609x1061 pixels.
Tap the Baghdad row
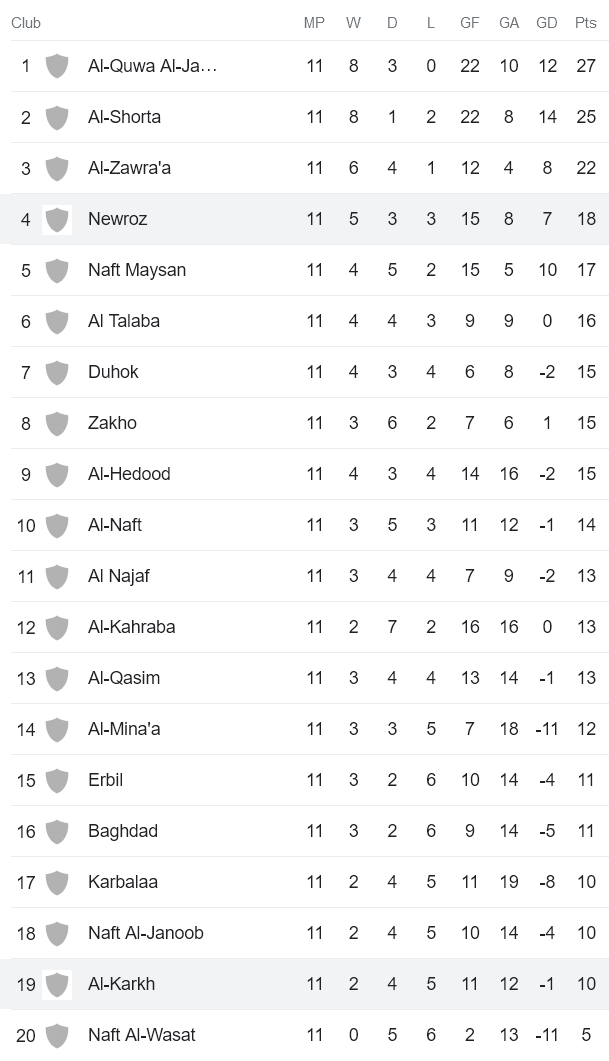coord(122,831)
